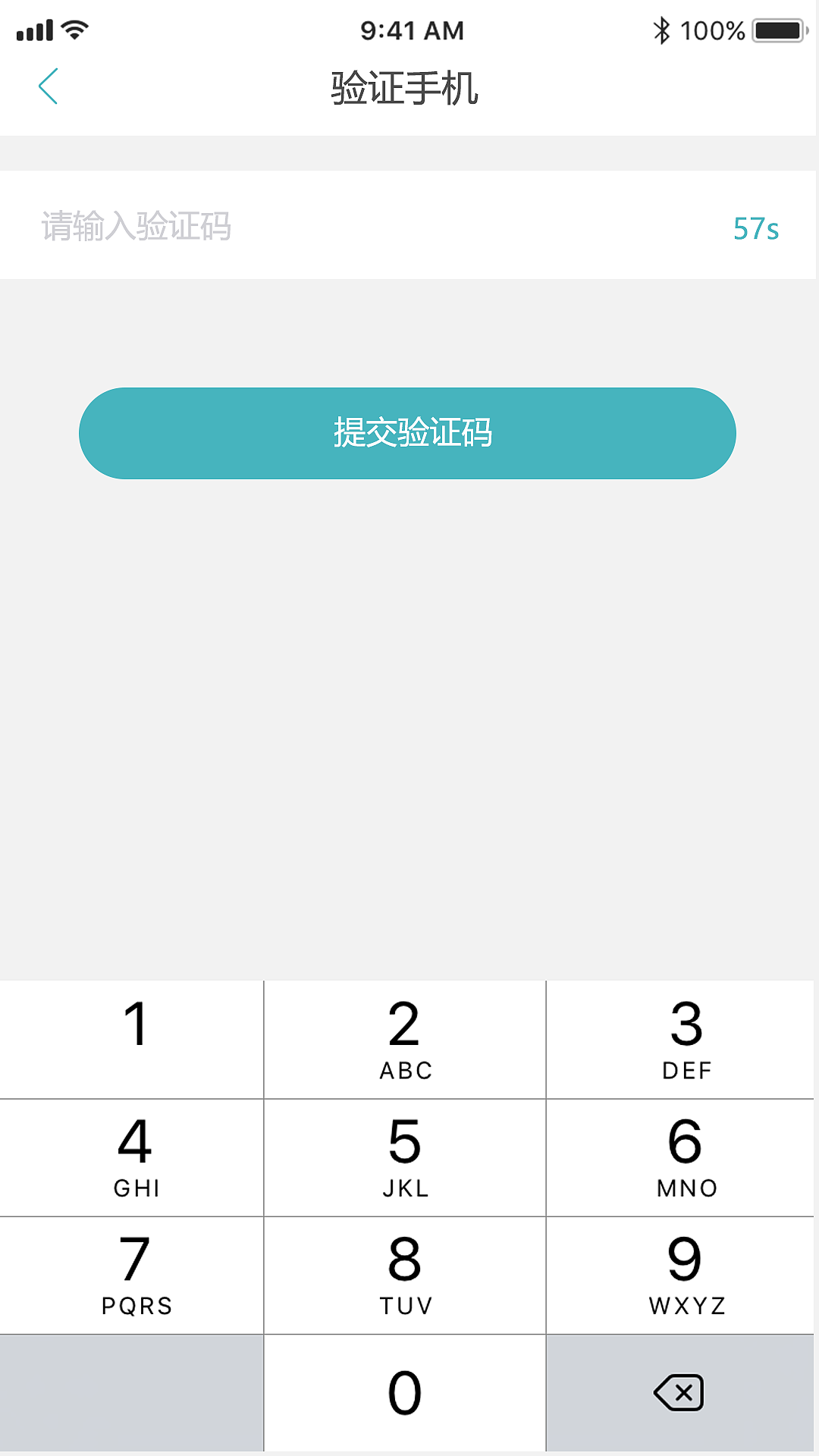Click the 验证手机 title text

click(404, 86)
